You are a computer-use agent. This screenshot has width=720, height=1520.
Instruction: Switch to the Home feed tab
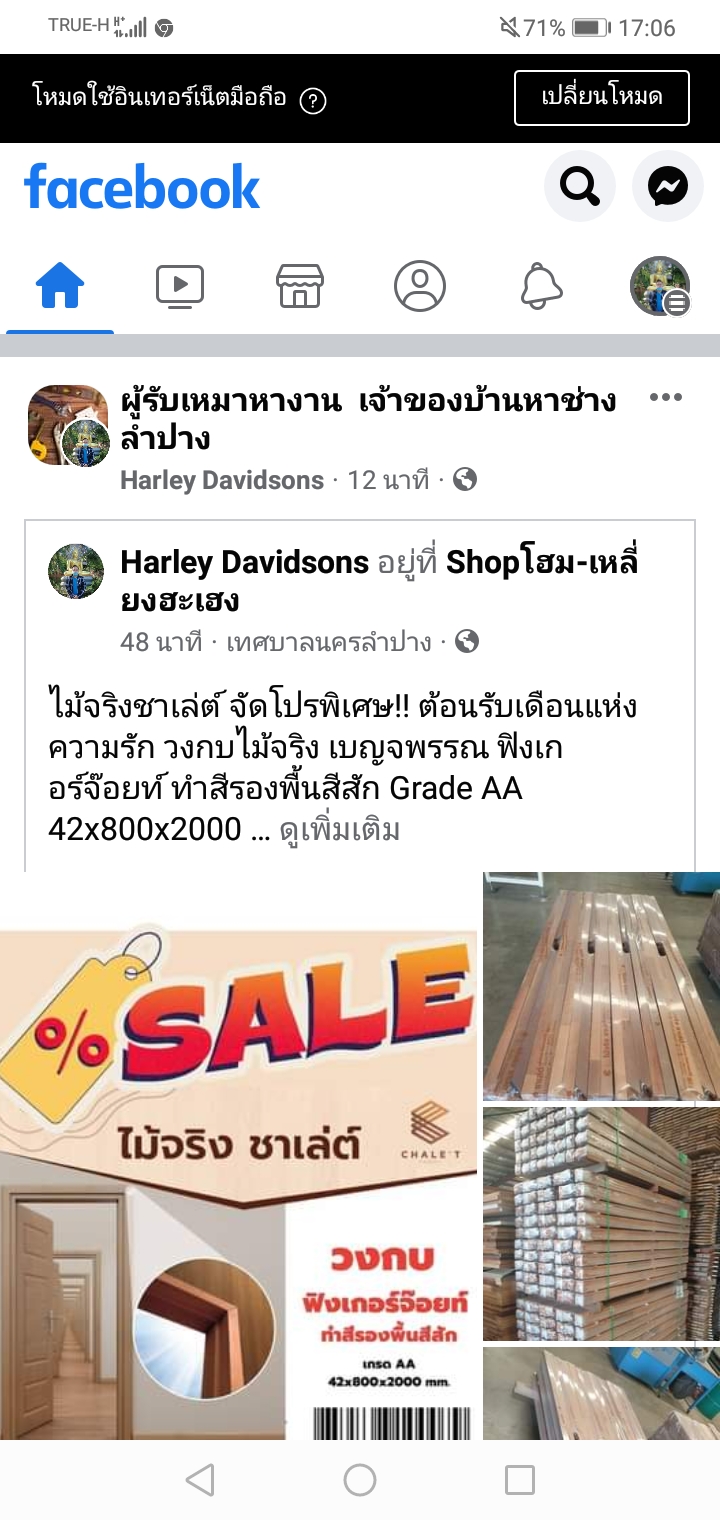tap(60, 286)
